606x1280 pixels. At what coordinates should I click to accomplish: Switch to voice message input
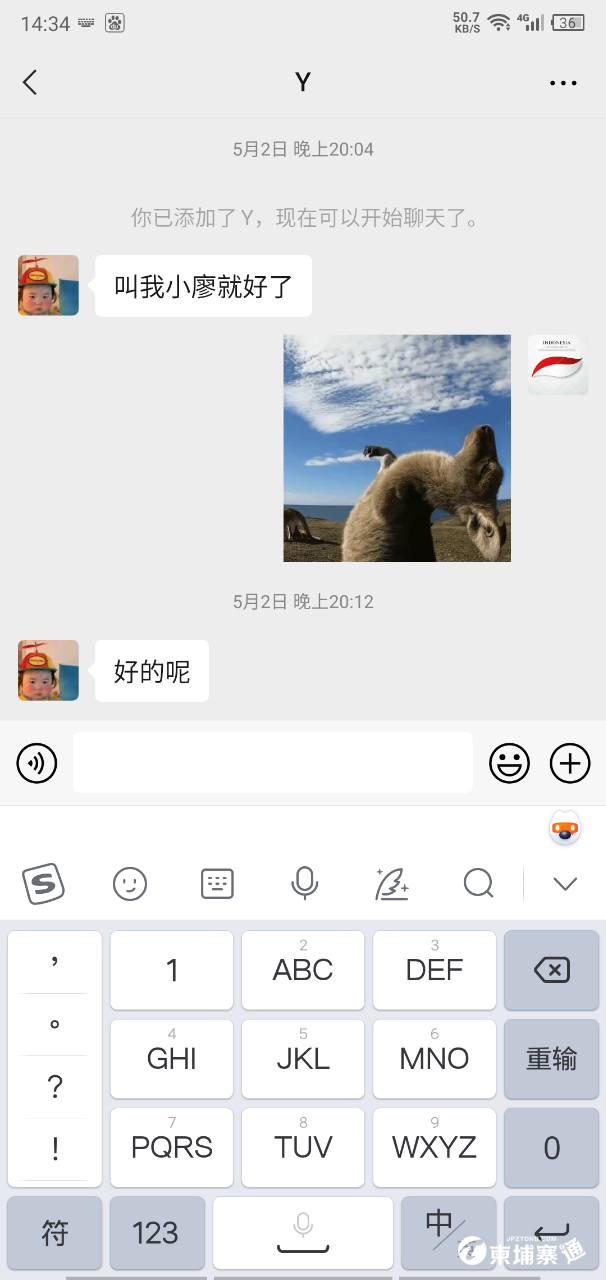[37, 764]
